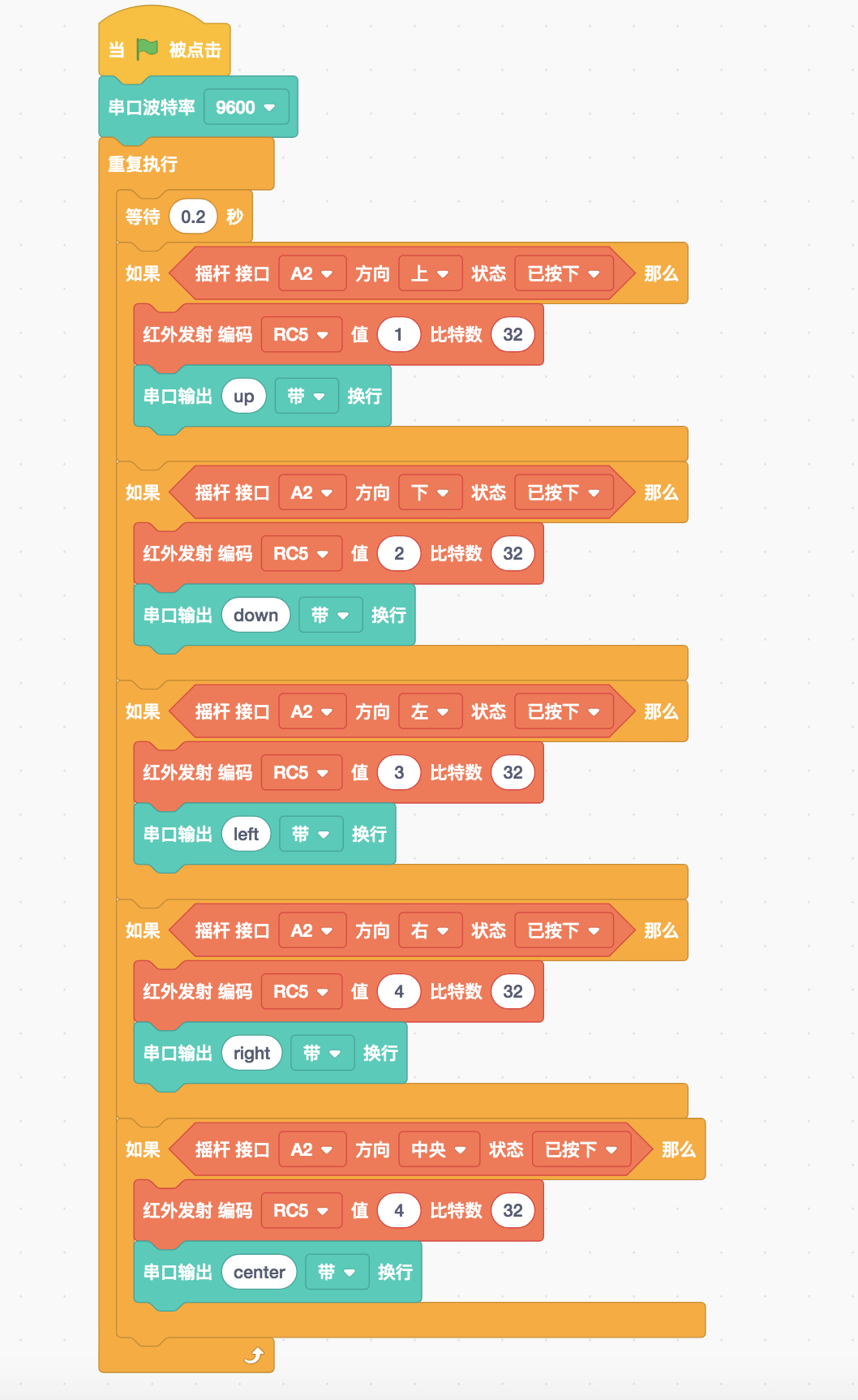858x1400 pixels.
Task: Edit the infrared value field showing 2
Action: pyautogui.click(x=398, y=554)
